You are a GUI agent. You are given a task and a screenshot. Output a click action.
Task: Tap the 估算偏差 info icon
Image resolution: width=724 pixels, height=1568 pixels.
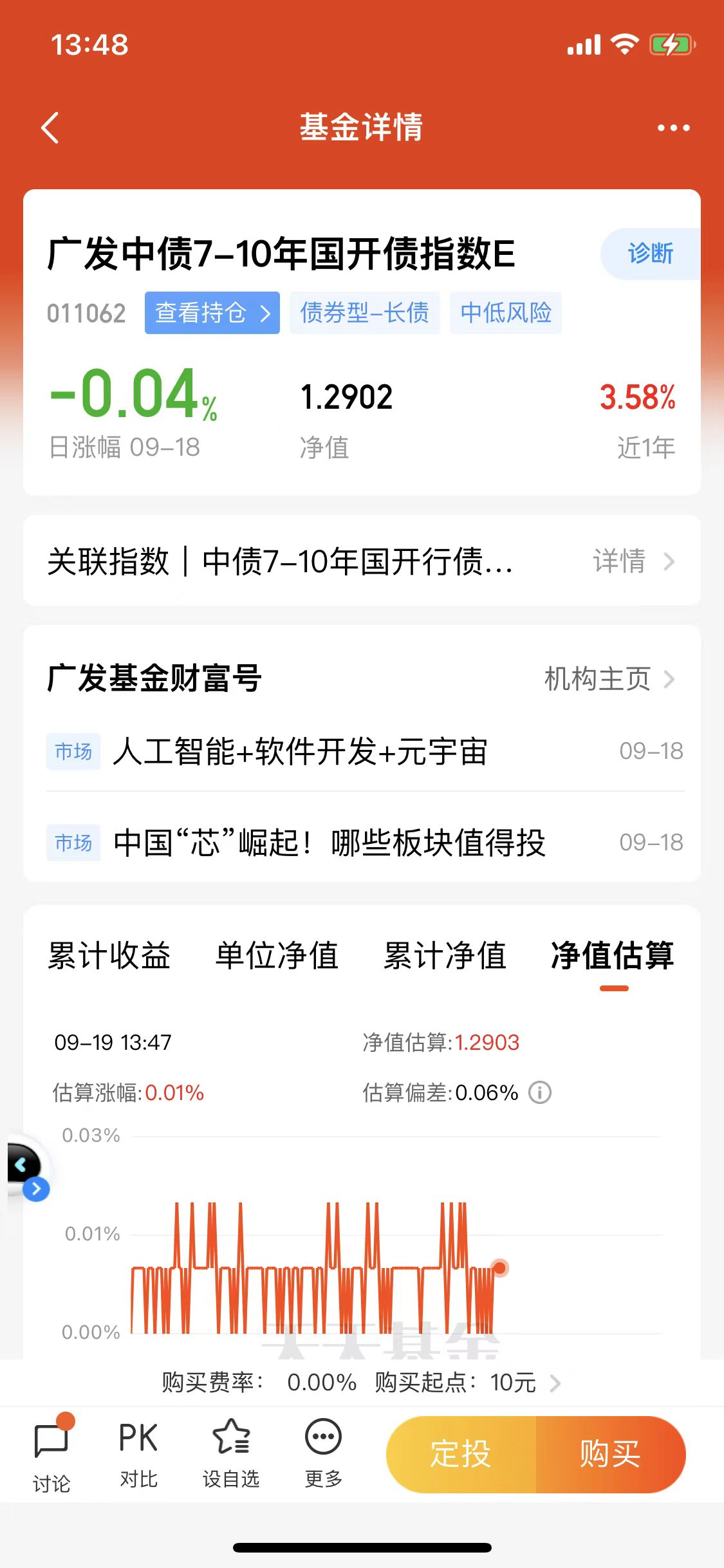coord(539,1092)
